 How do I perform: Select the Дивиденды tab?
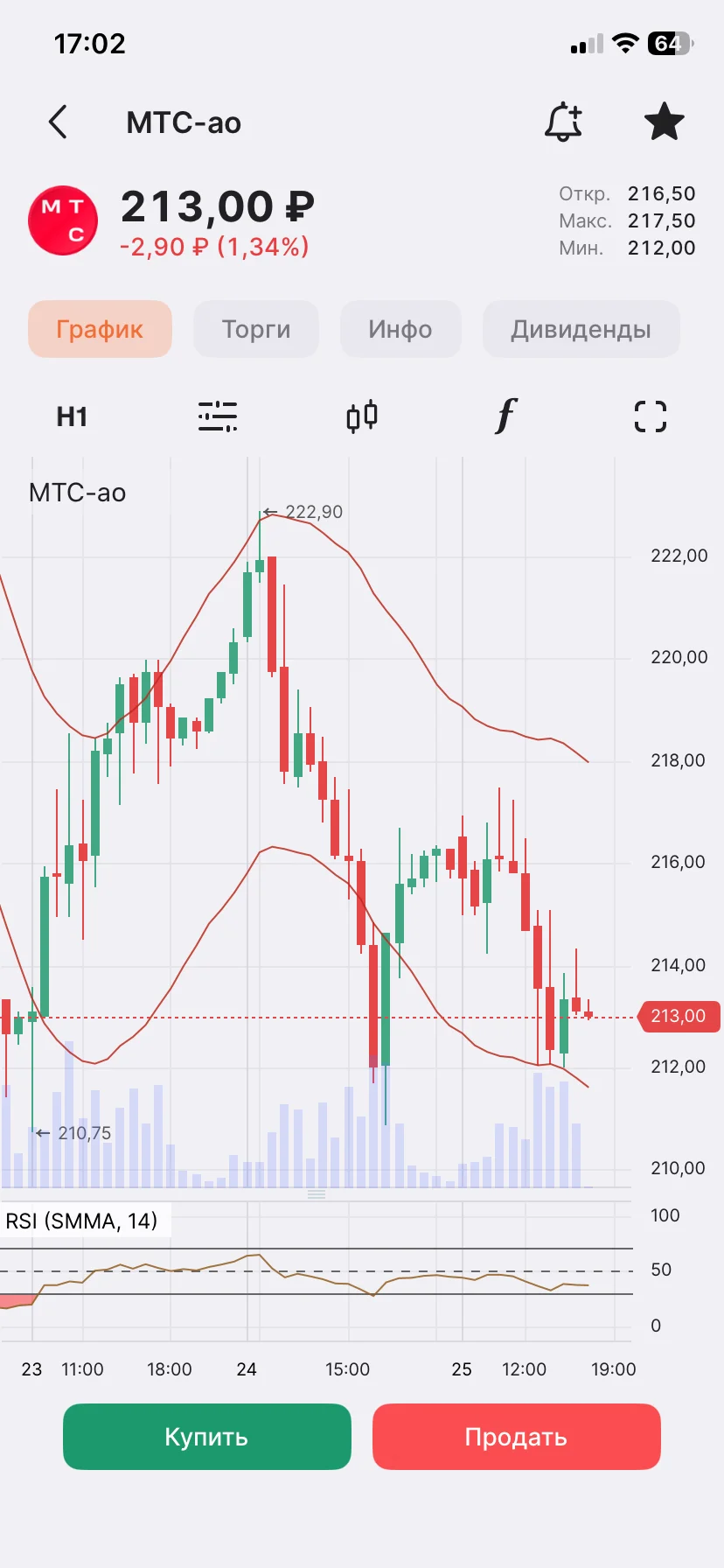click(x=581, y=329)
